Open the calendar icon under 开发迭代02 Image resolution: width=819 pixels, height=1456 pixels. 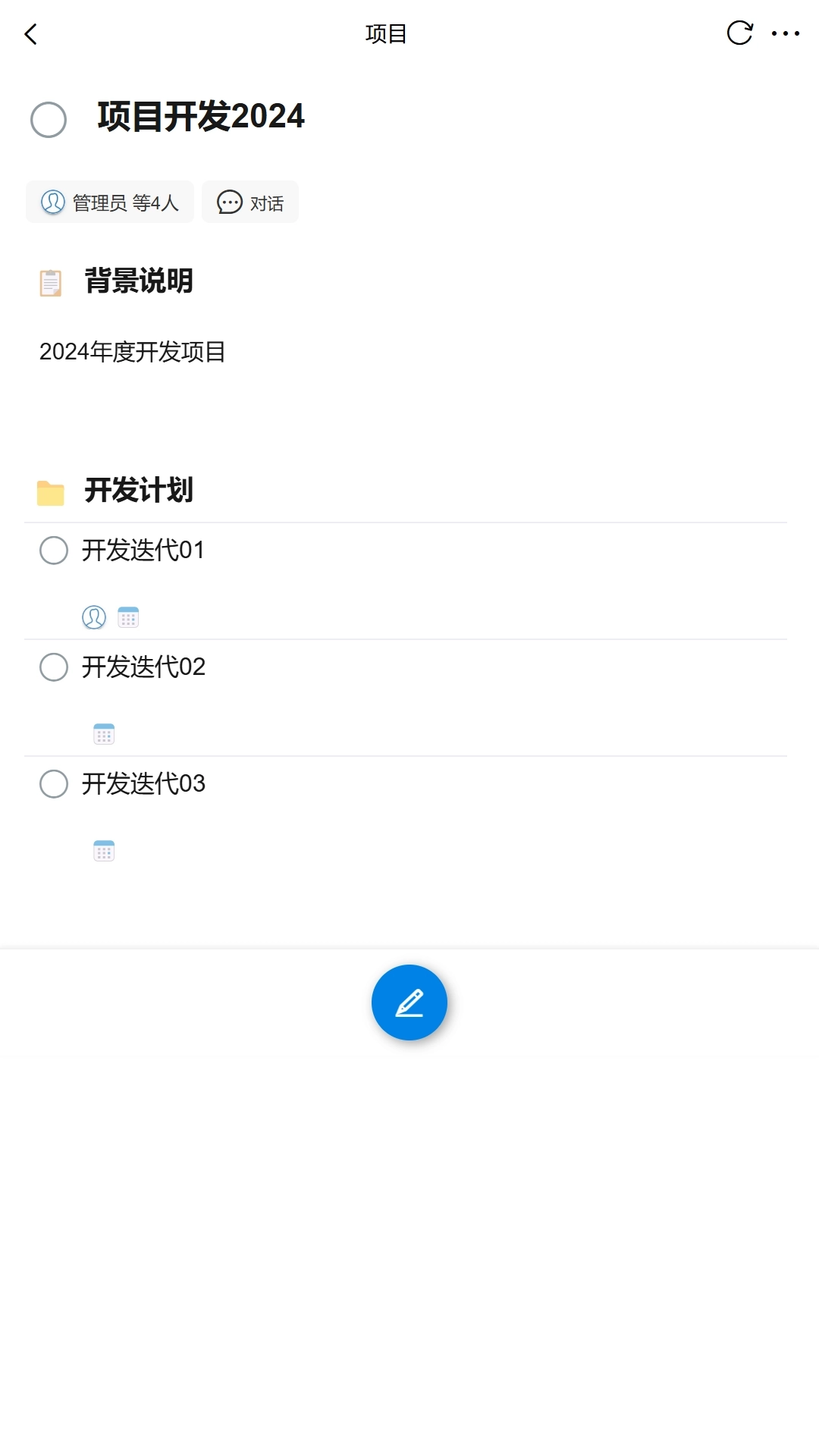coord(104,733)
